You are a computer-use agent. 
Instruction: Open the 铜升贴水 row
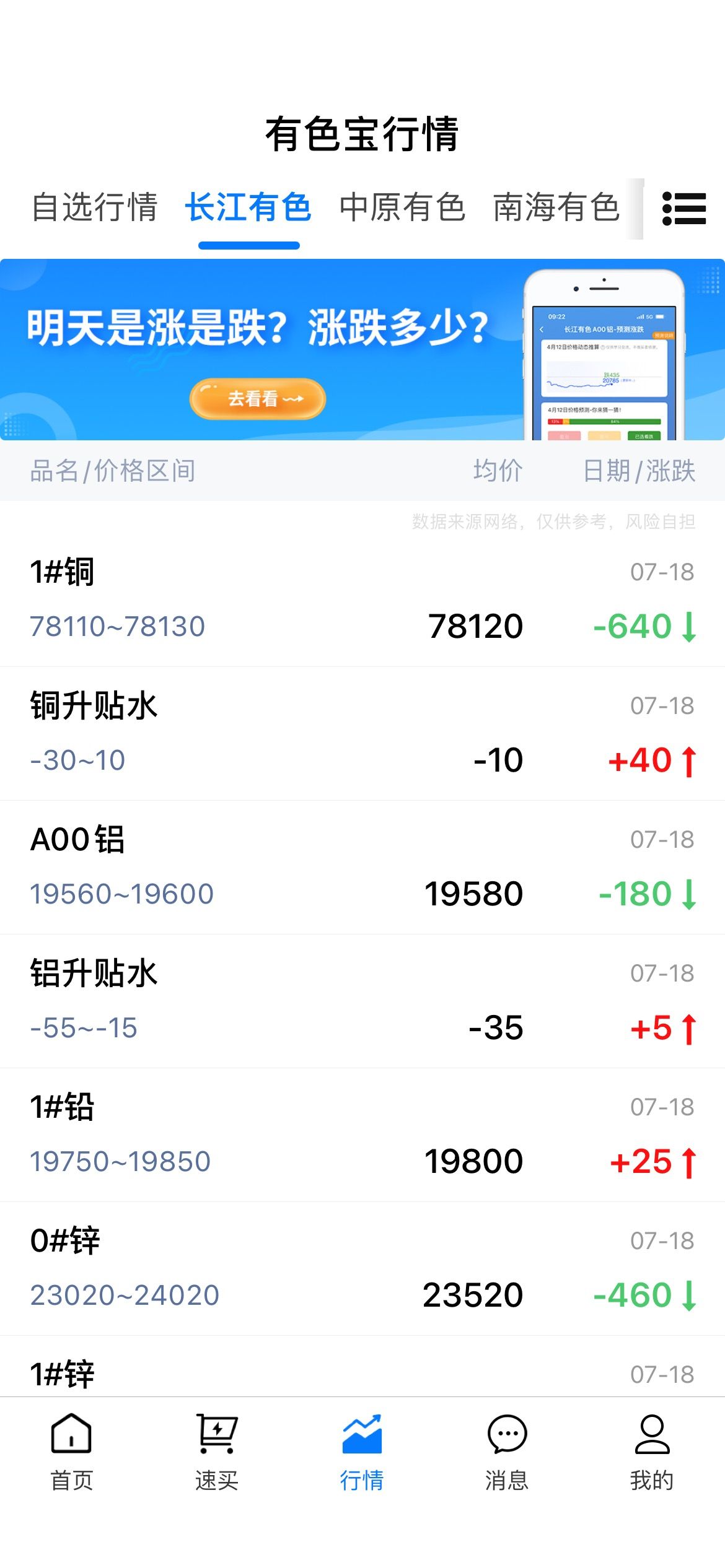[362, 734]
